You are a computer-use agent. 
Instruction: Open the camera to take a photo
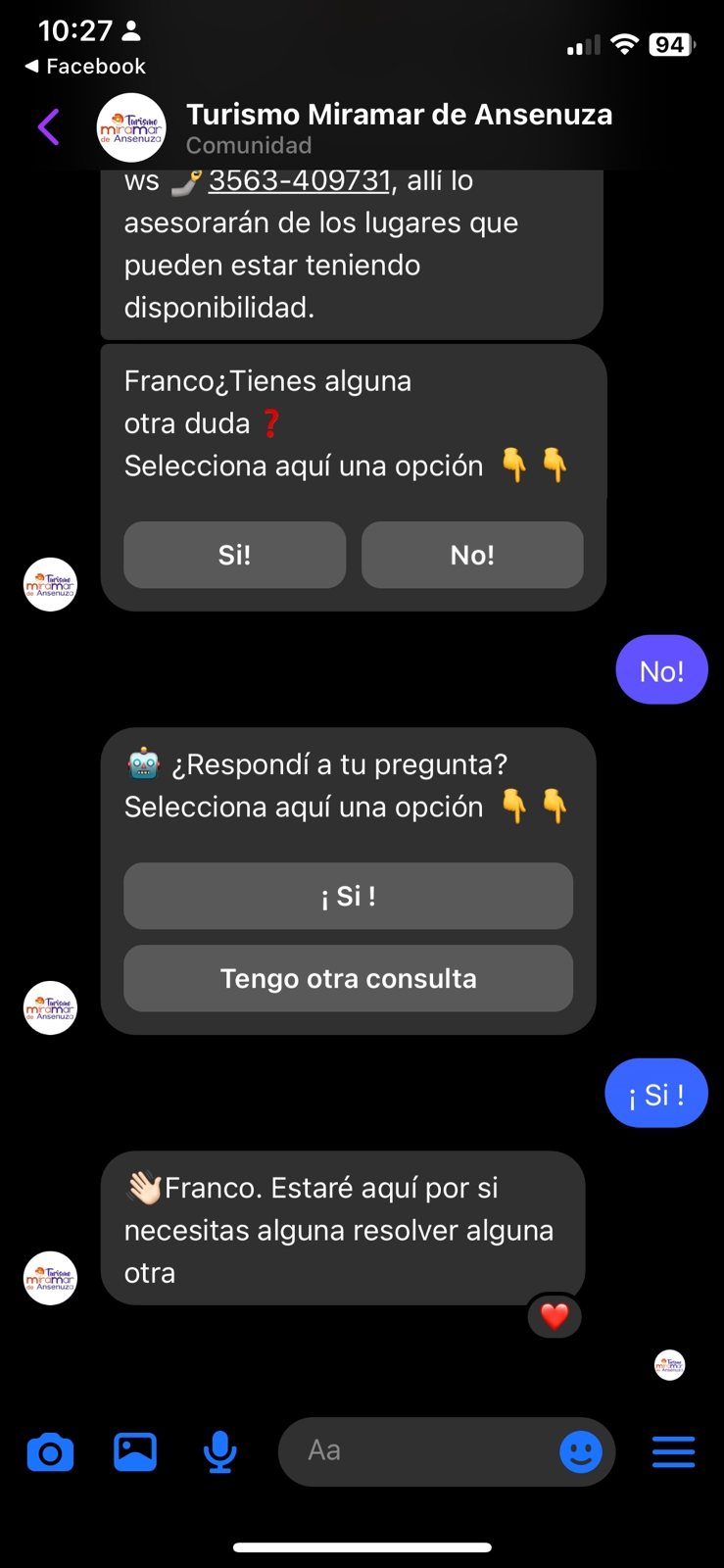click(x=50, y=1452)
